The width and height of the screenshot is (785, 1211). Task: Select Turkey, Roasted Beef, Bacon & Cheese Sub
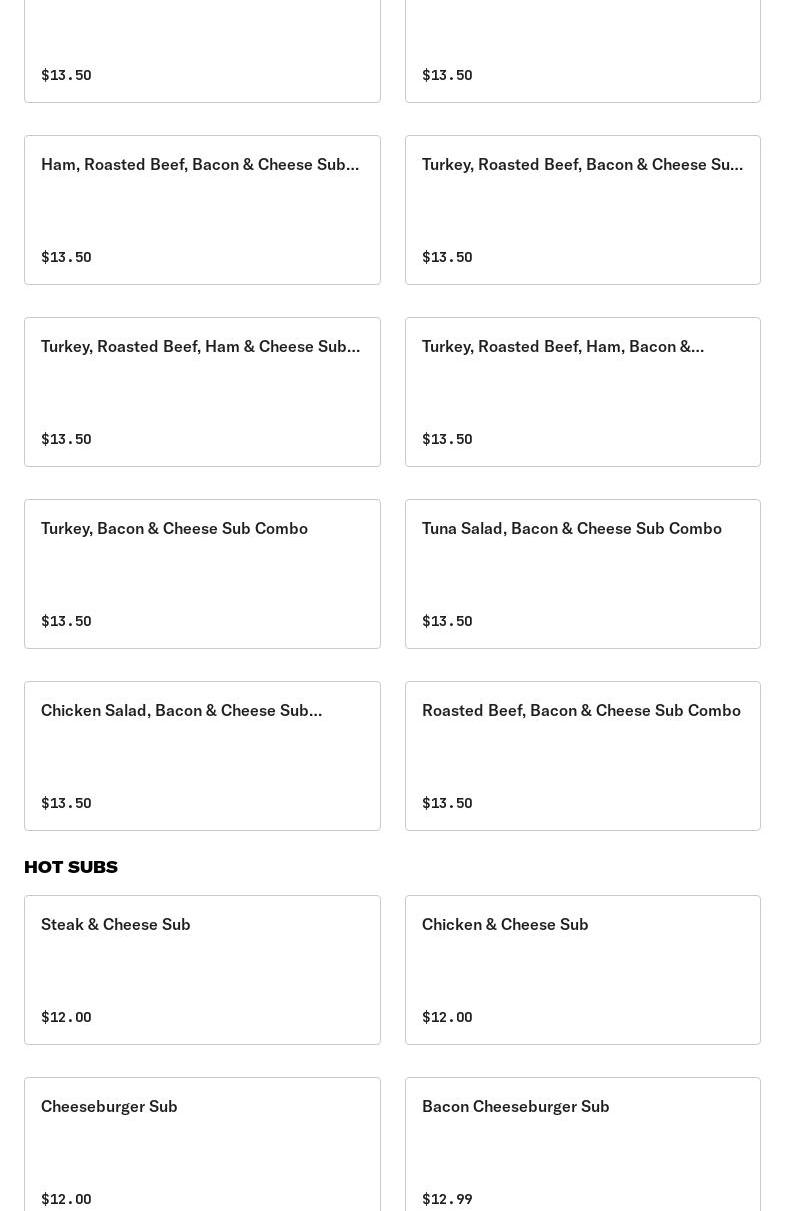pyautogui.click(x=582, y=210)
